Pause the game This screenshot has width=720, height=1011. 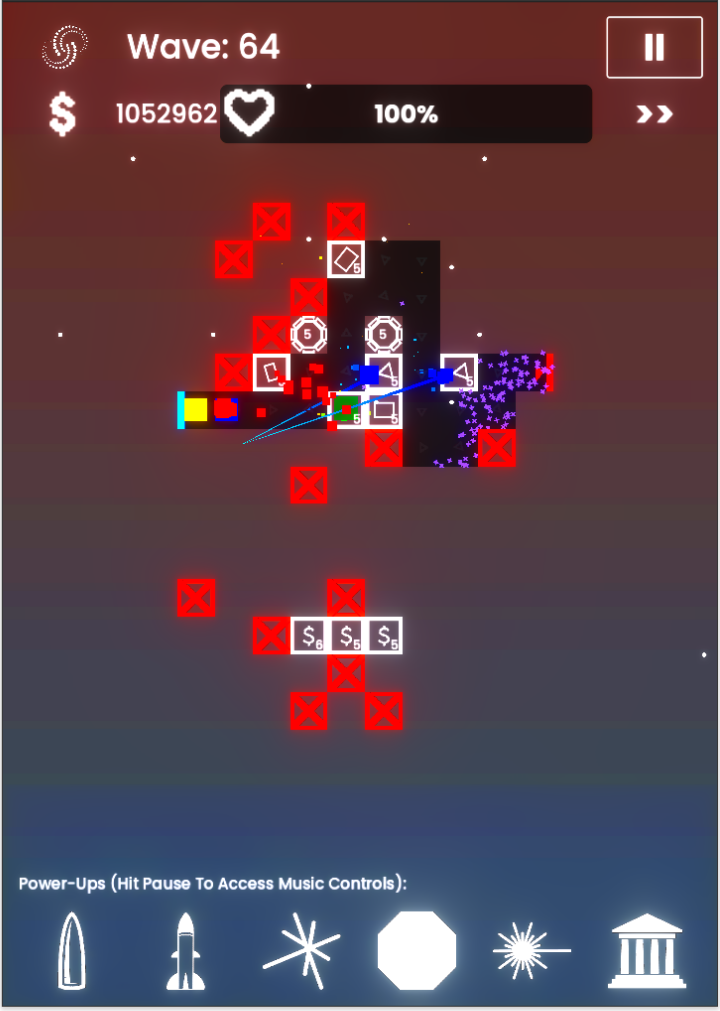(654, 47)
